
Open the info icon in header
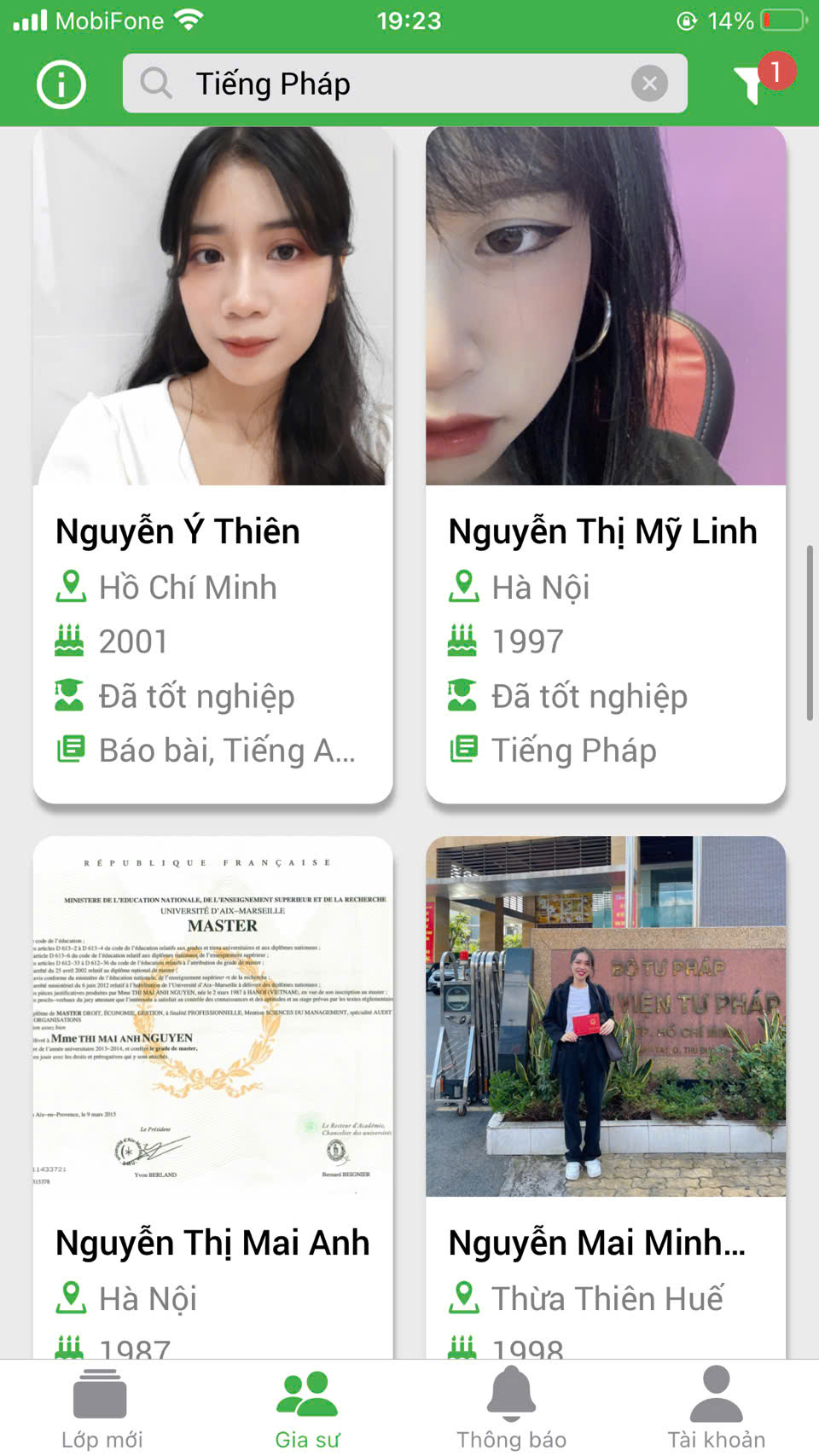pos(61,84)
